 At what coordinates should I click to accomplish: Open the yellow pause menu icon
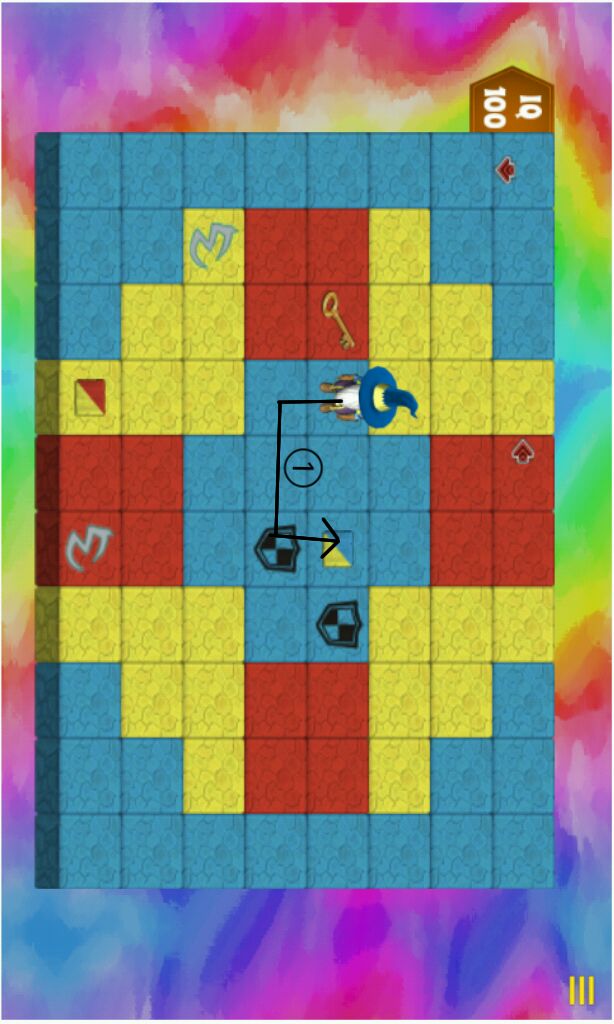pyautogui.click(x=581, y=990)
